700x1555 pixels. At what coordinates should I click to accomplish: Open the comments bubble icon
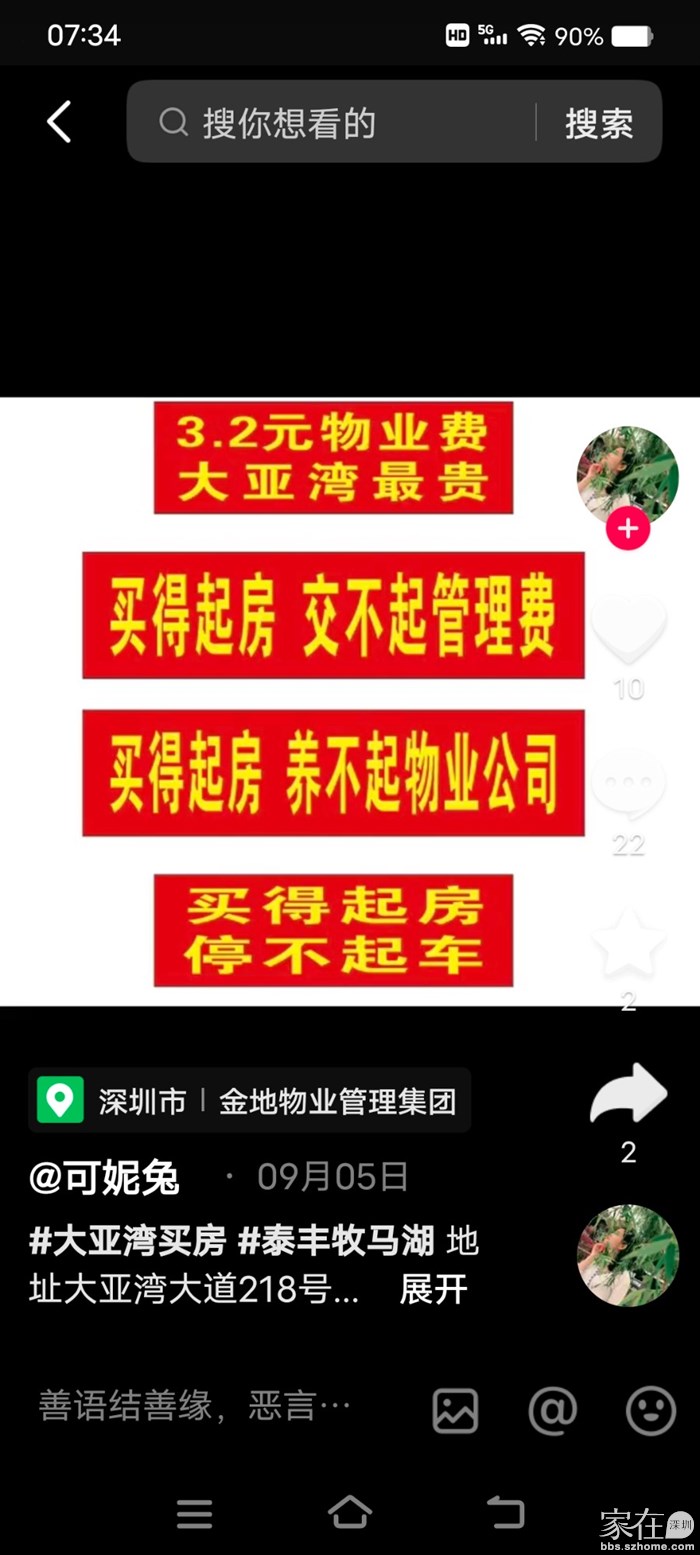628,785
